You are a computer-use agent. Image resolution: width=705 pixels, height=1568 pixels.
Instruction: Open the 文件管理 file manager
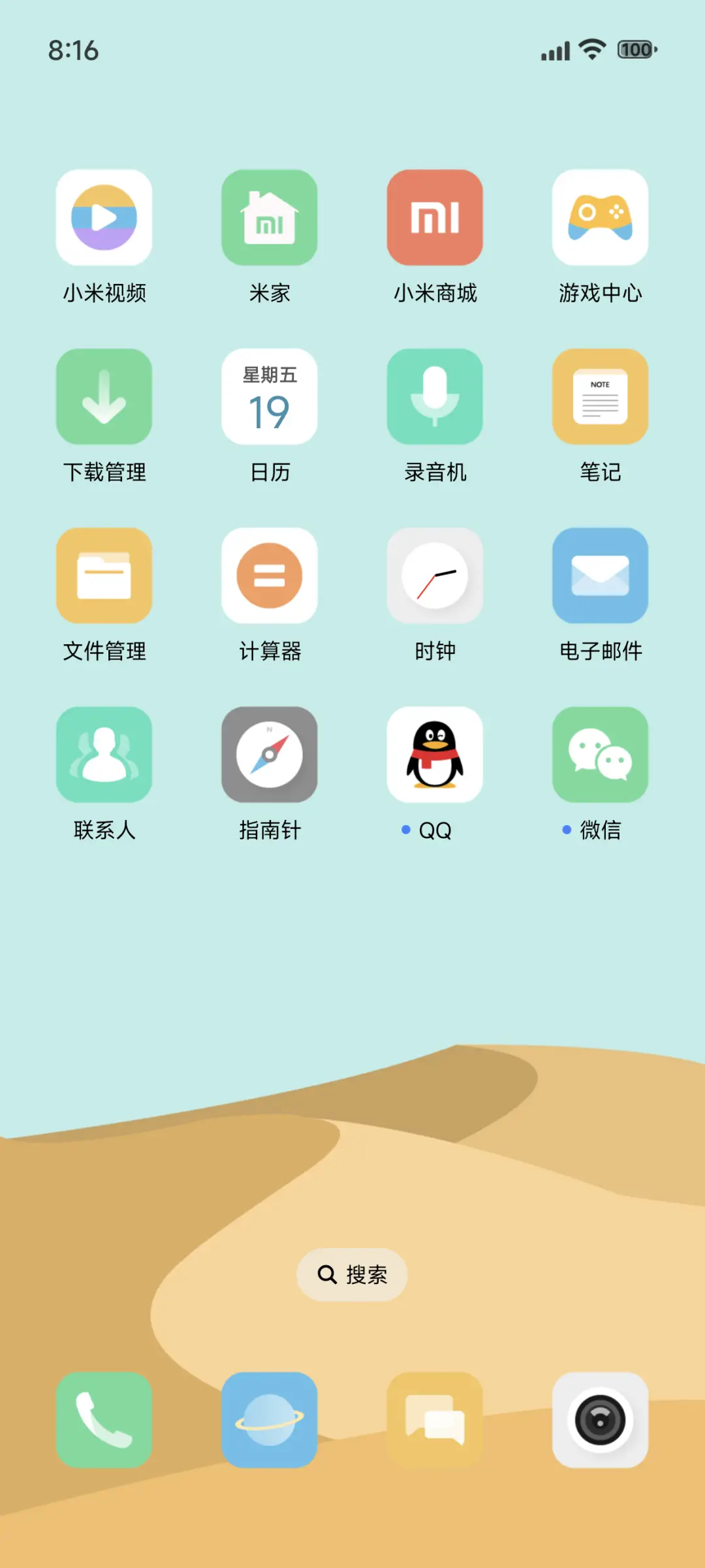(x=104, y=575)
